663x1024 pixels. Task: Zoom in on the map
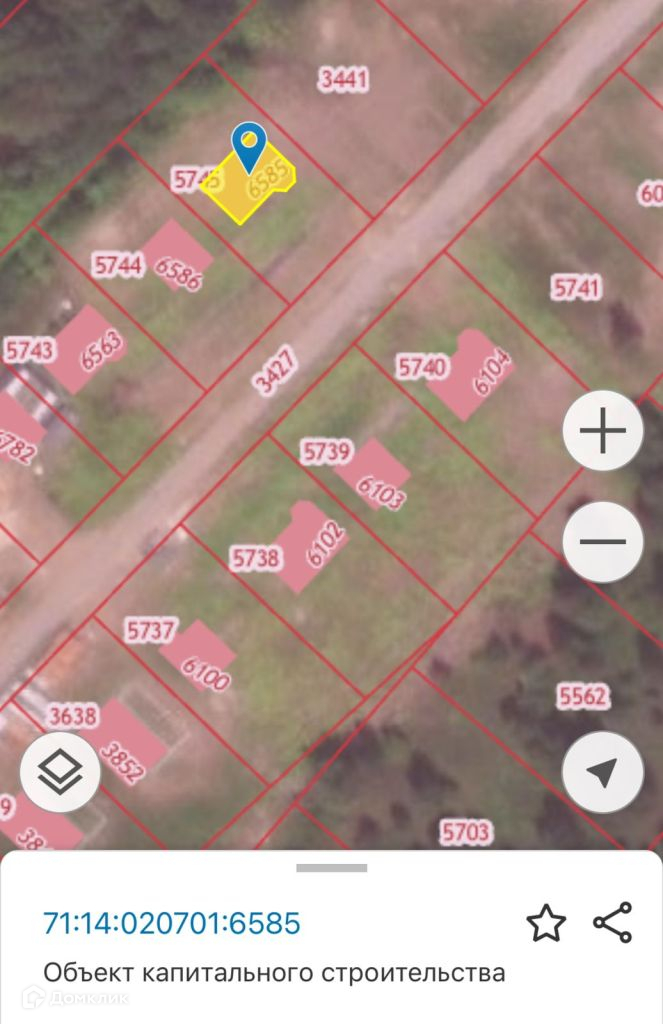pos(602,432)
